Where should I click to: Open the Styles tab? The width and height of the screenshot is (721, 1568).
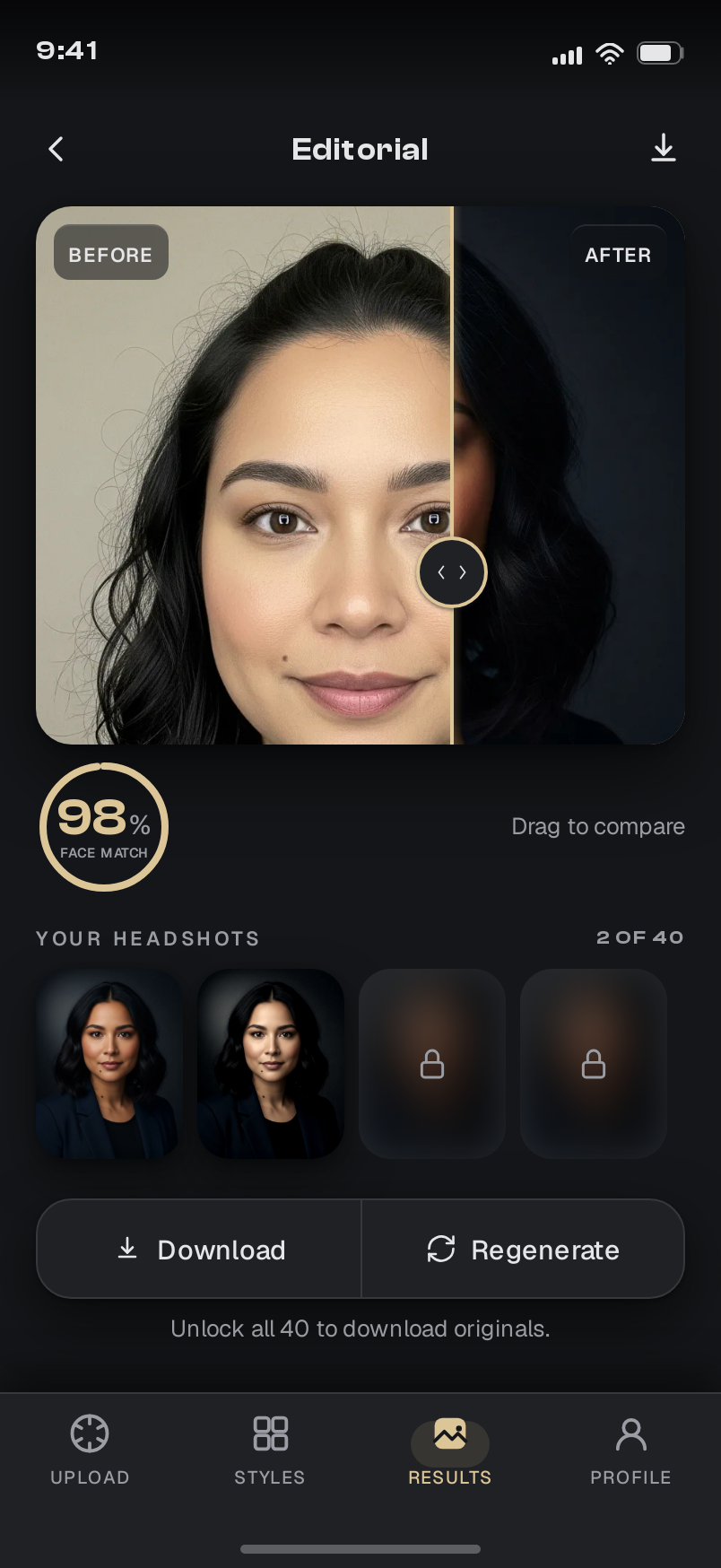pos(270,1450)
